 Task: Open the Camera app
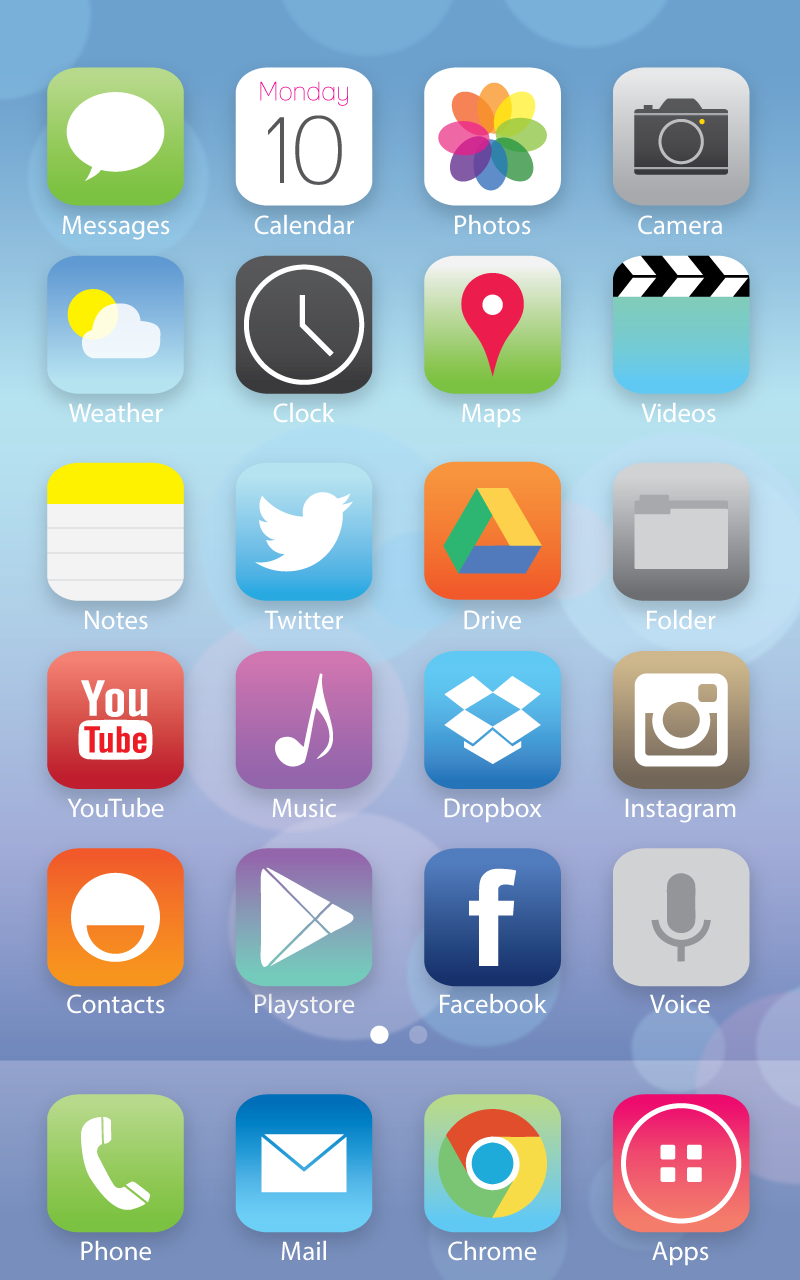(680, 137)
